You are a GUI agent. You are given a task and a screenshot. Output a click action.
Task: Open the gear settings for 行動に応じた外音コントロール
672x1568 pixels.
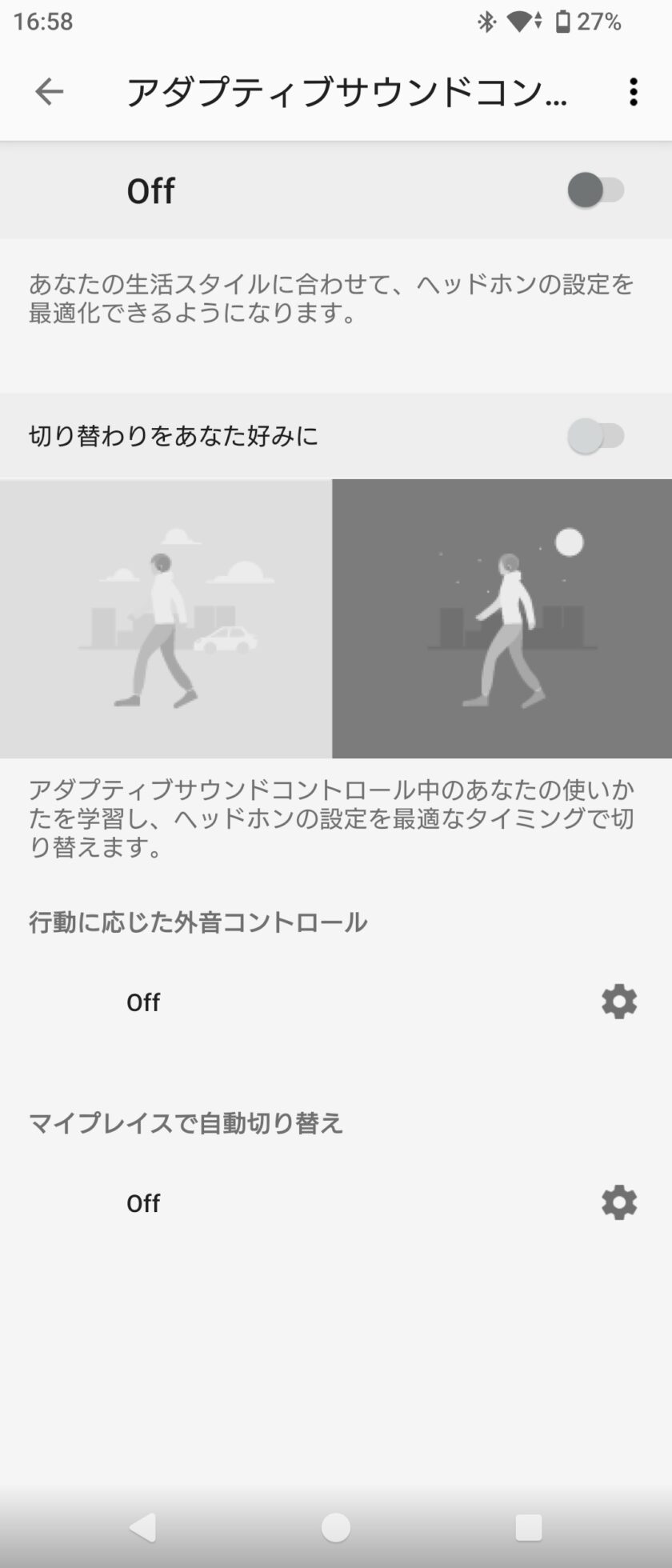tap(618, 1002)
